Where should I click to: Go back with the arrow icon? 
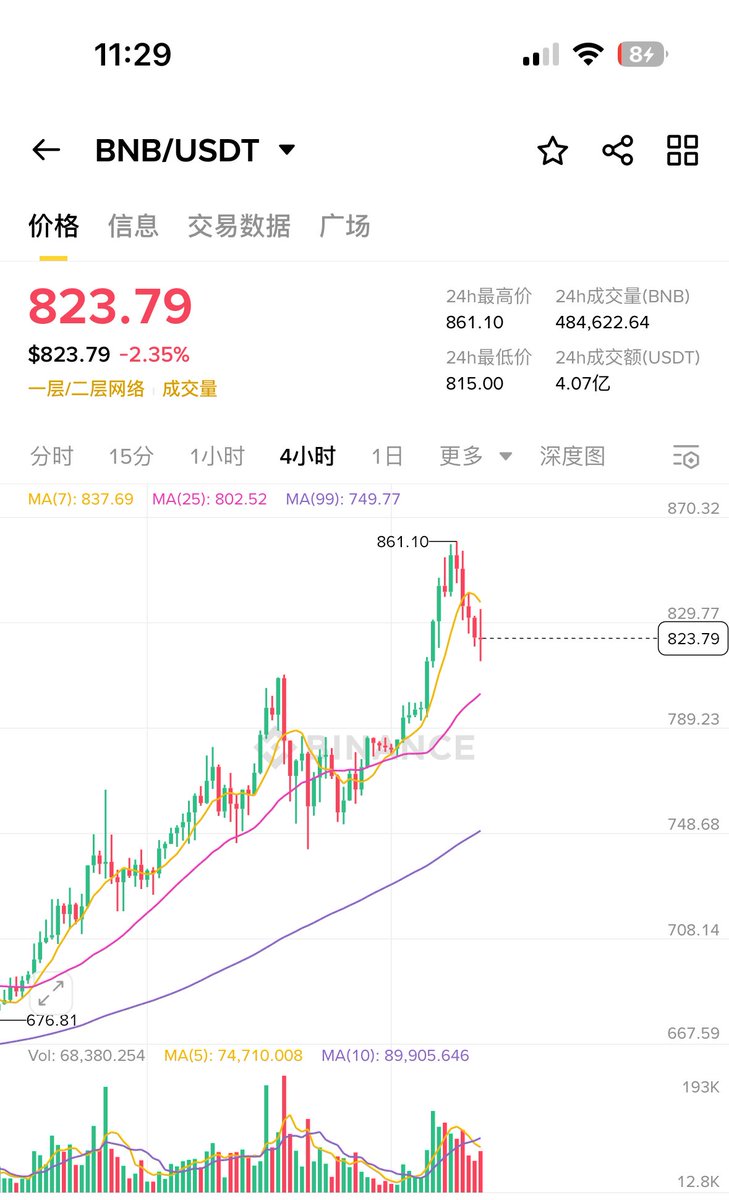[46, 150]
